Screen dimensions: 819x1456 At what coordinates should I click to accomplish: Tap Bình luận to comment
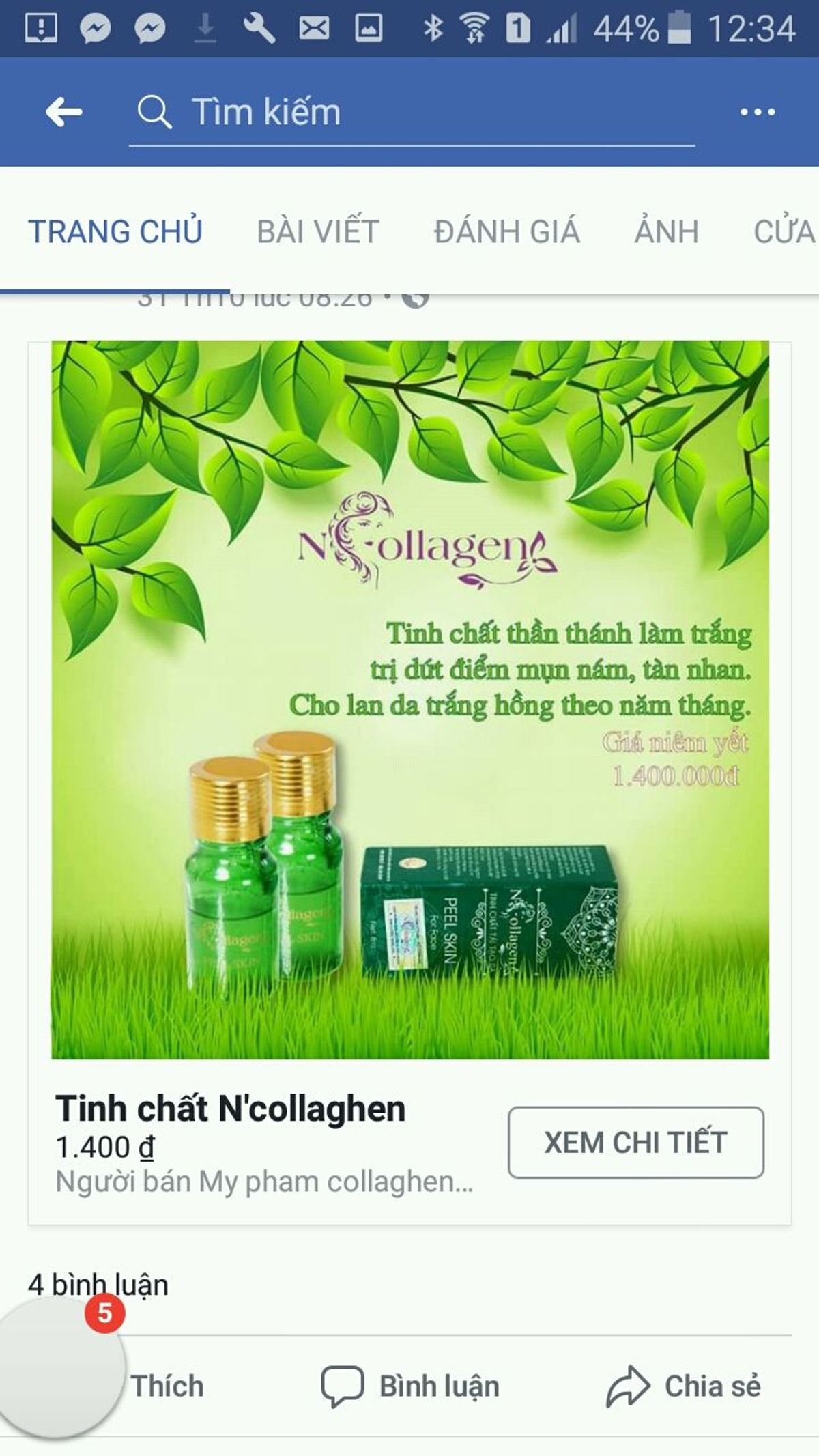point(411,1386)
